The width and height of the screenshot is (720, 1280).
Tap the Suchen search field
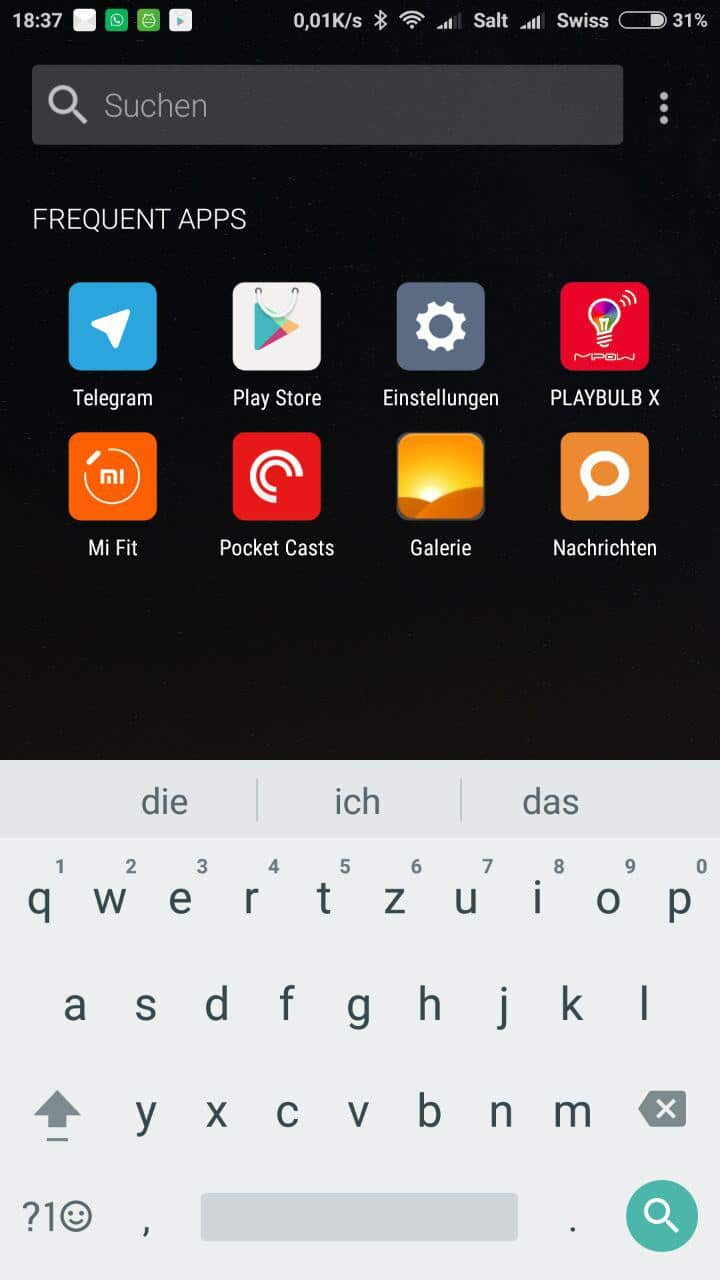[x=327, y=105]
